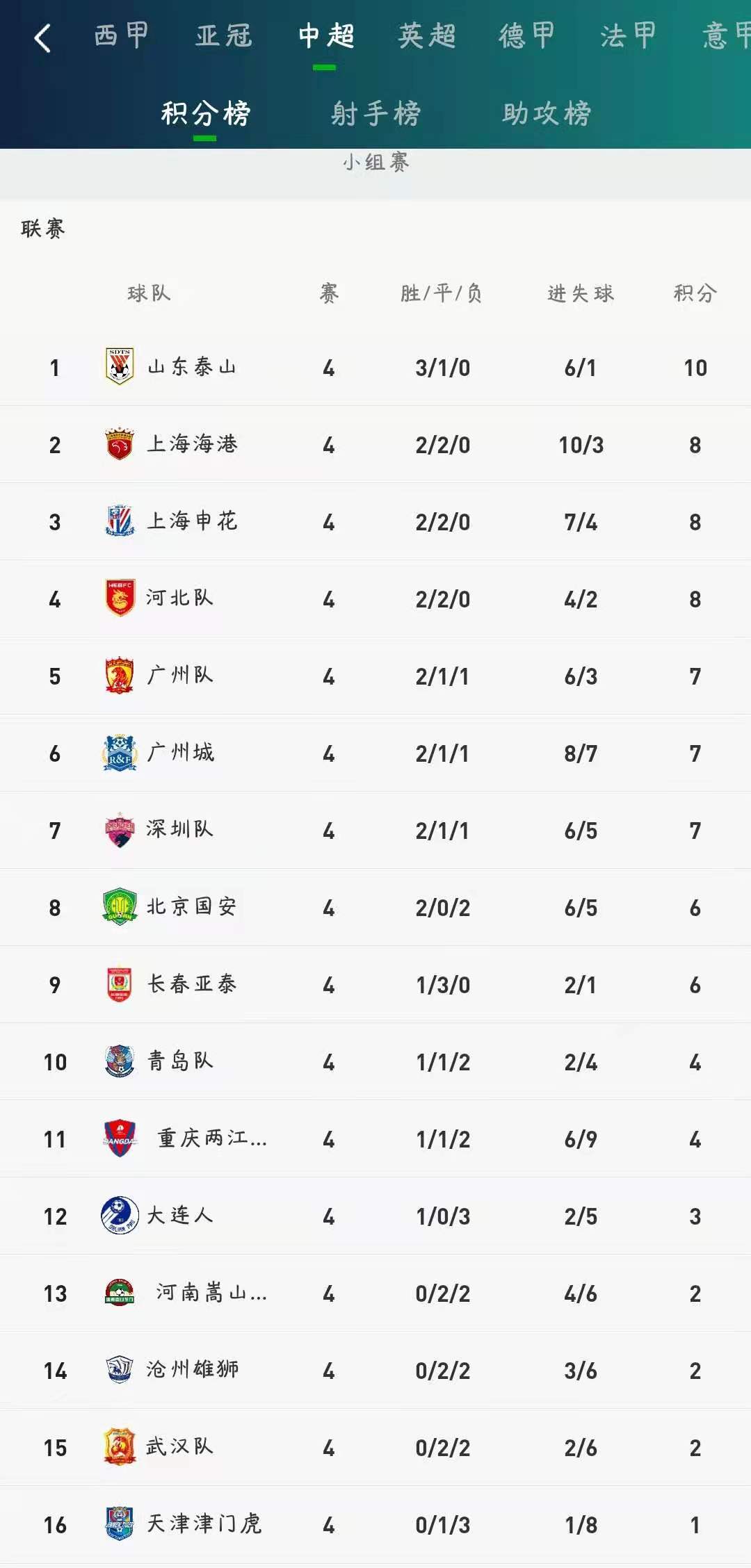The width and height of the screenshot is (751, 1568).
Task: Open Chongqing Liangjiang team details row
Action: [375, 1139]
